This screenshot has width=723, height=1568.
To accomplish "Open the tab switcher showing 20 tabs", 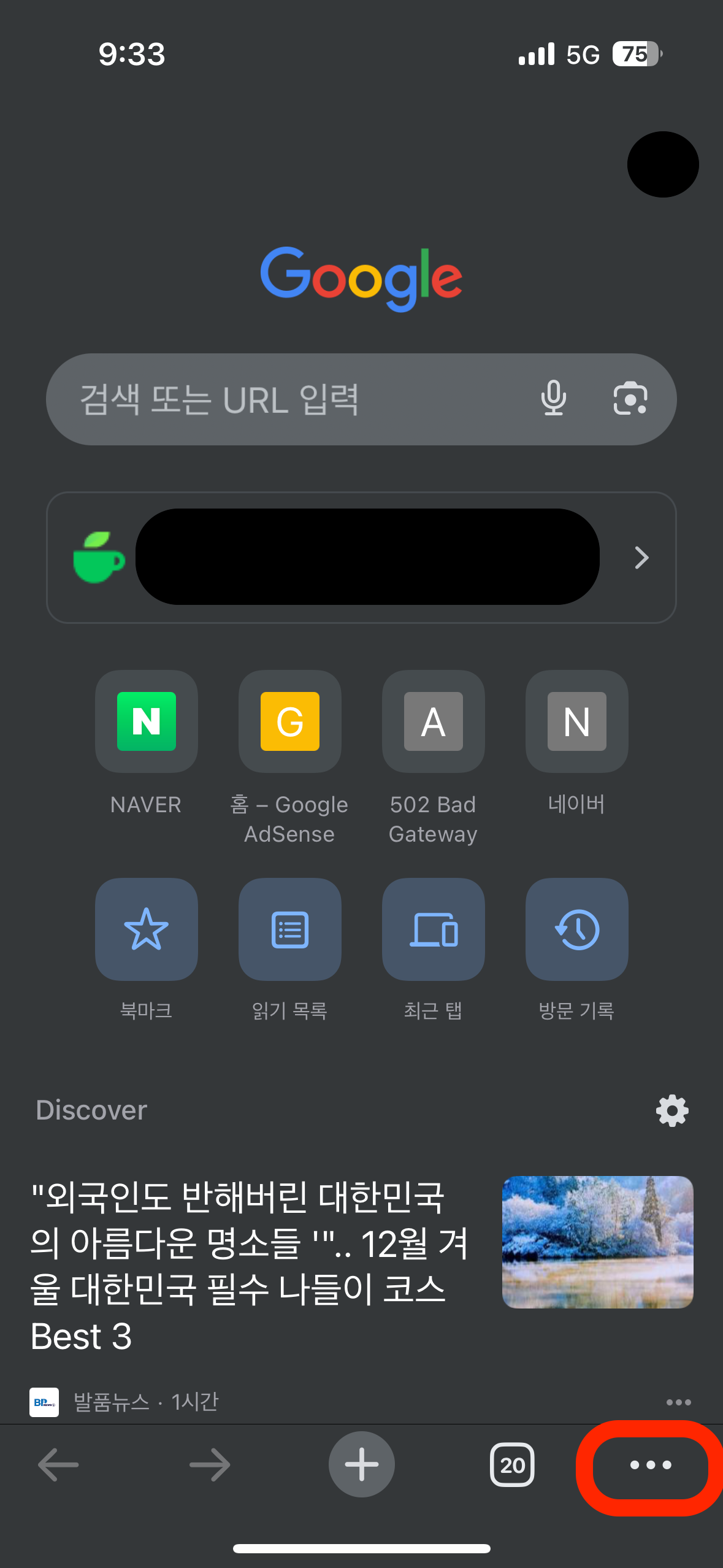I will [513, 1465].
